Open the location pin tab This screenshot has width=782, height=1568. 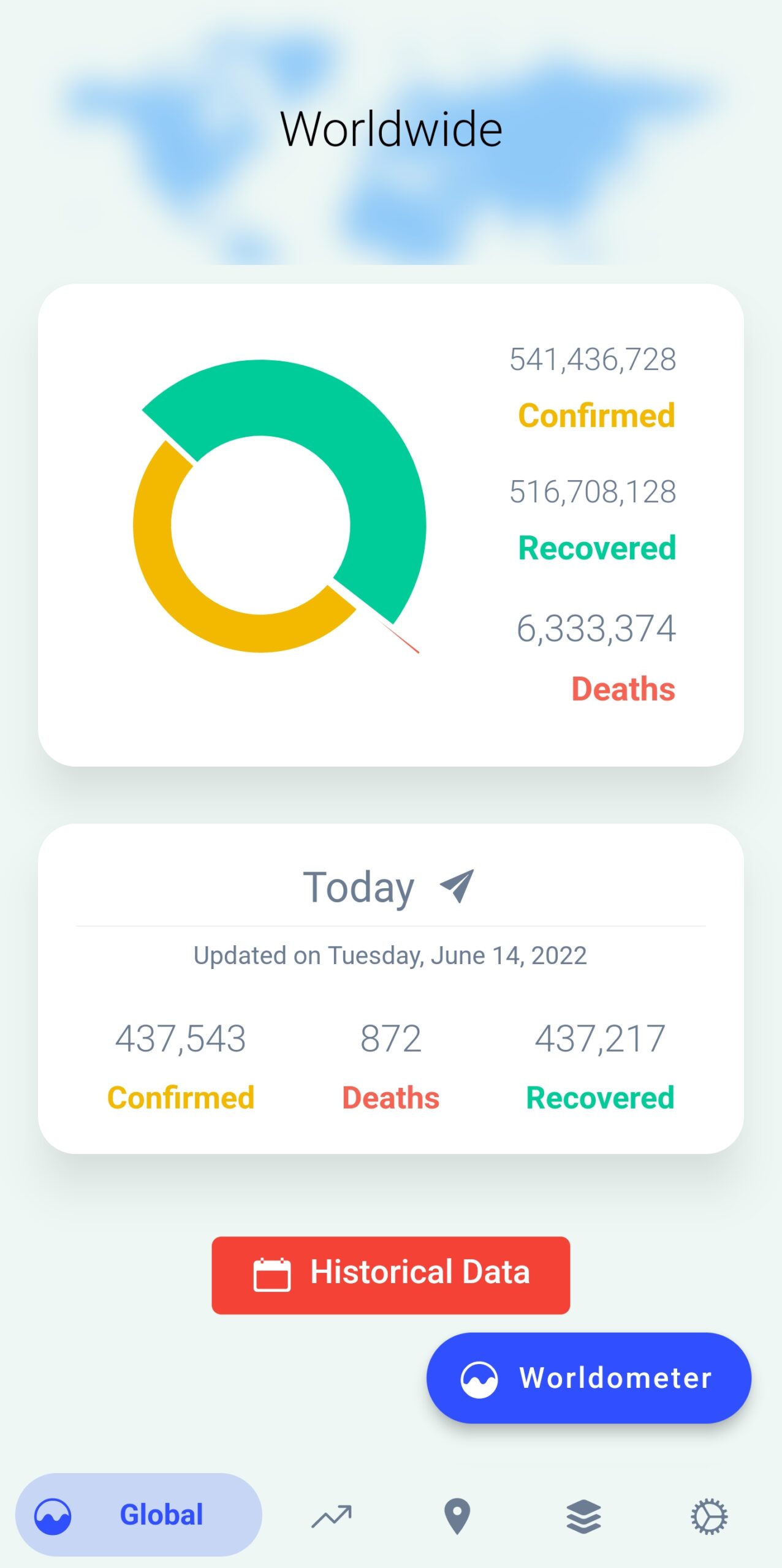click(x=457, y=1516)
